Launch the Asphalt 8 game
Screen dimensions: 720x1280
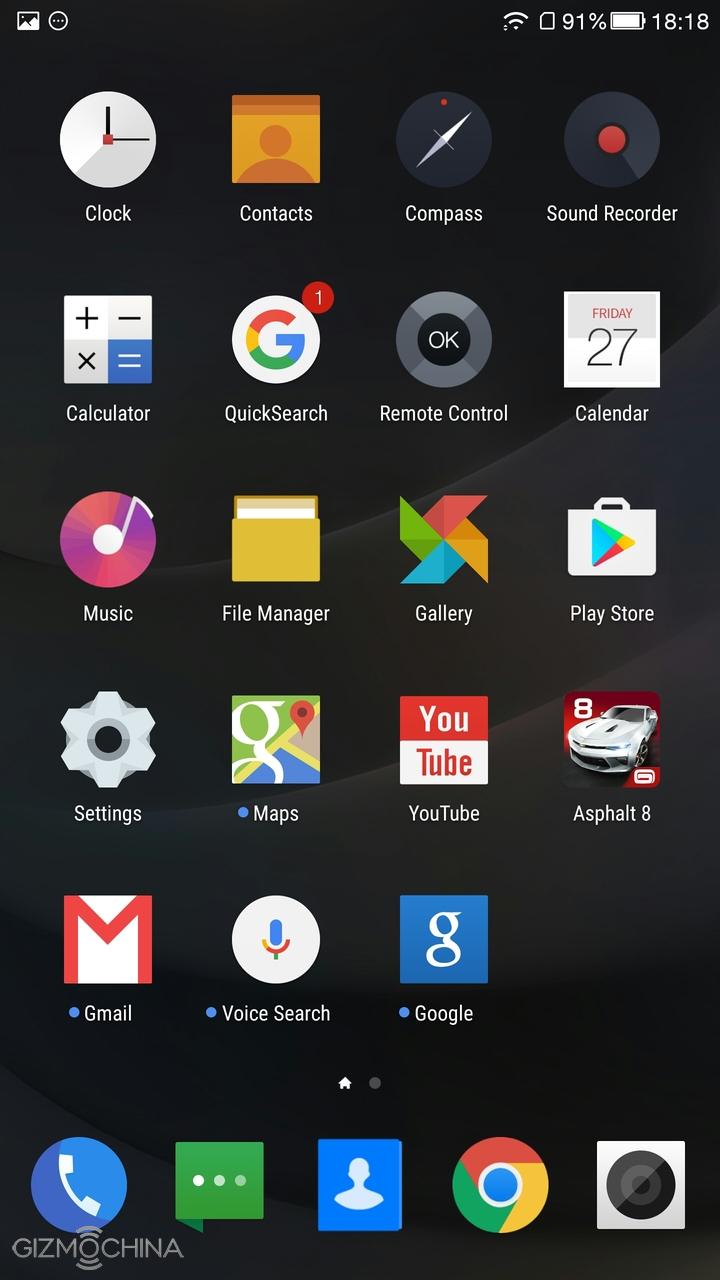pyautogui.click(x=612, y=740)
